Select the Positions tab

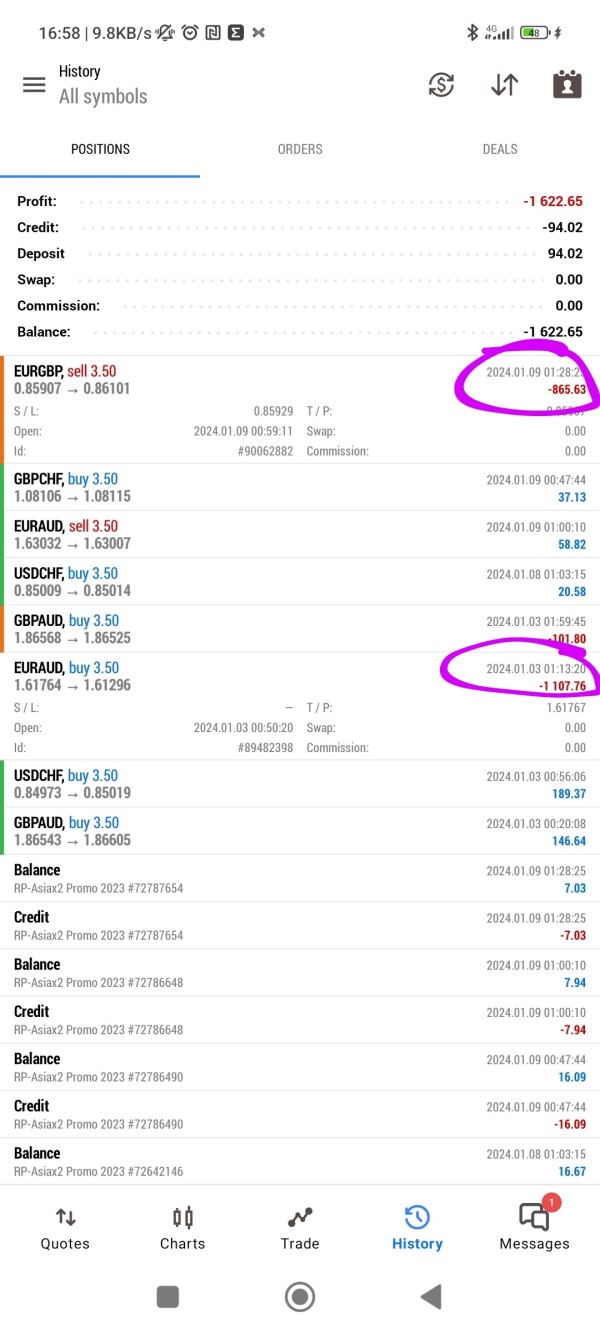pyautogui.click(x=100, y=149)
